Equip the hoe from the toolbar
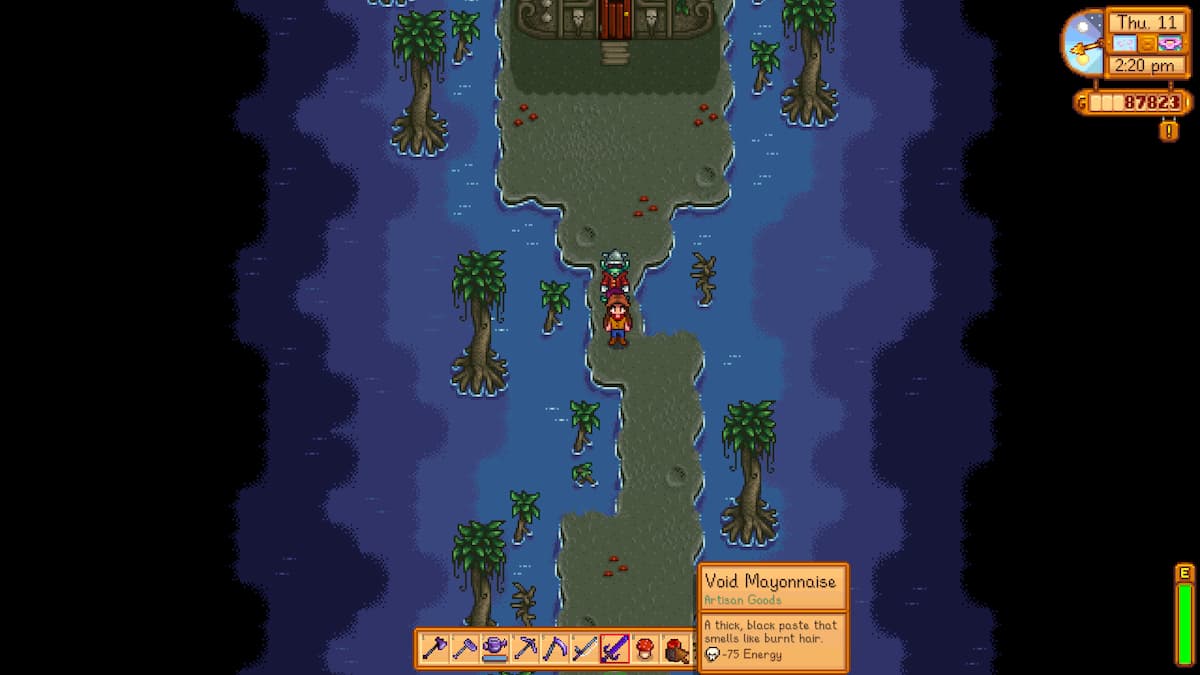This screenshot has height=675, width=1200. [x=464, y=649]
